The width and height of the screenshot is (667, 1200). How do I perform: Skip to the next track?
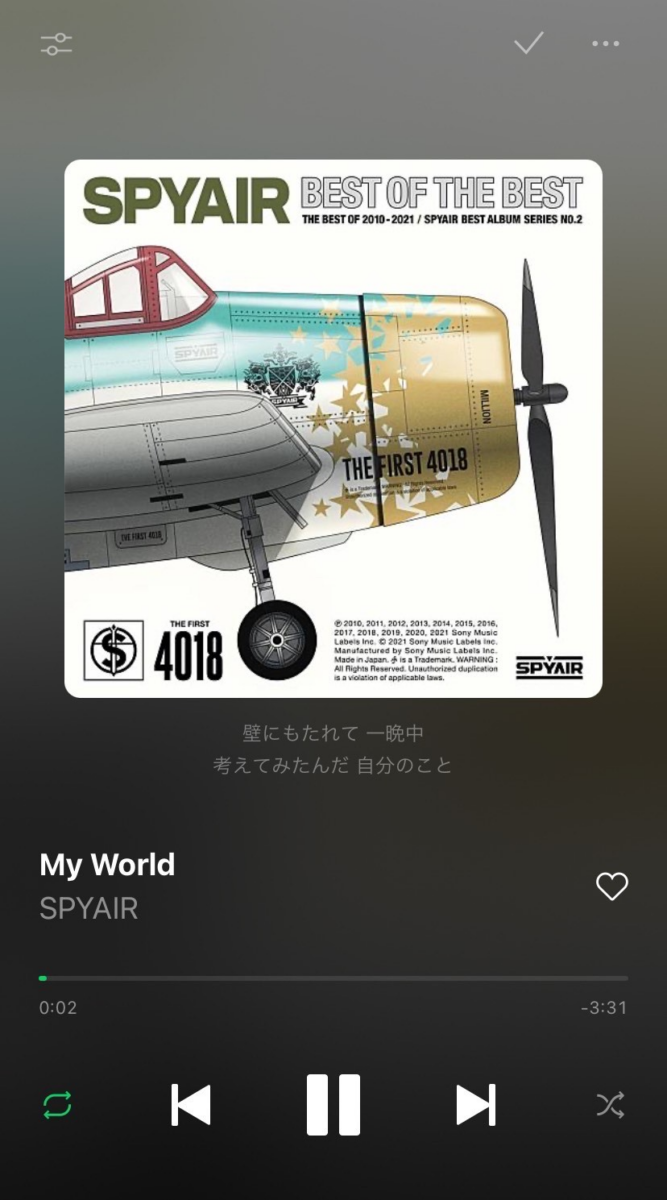(x=475, y=1105)
